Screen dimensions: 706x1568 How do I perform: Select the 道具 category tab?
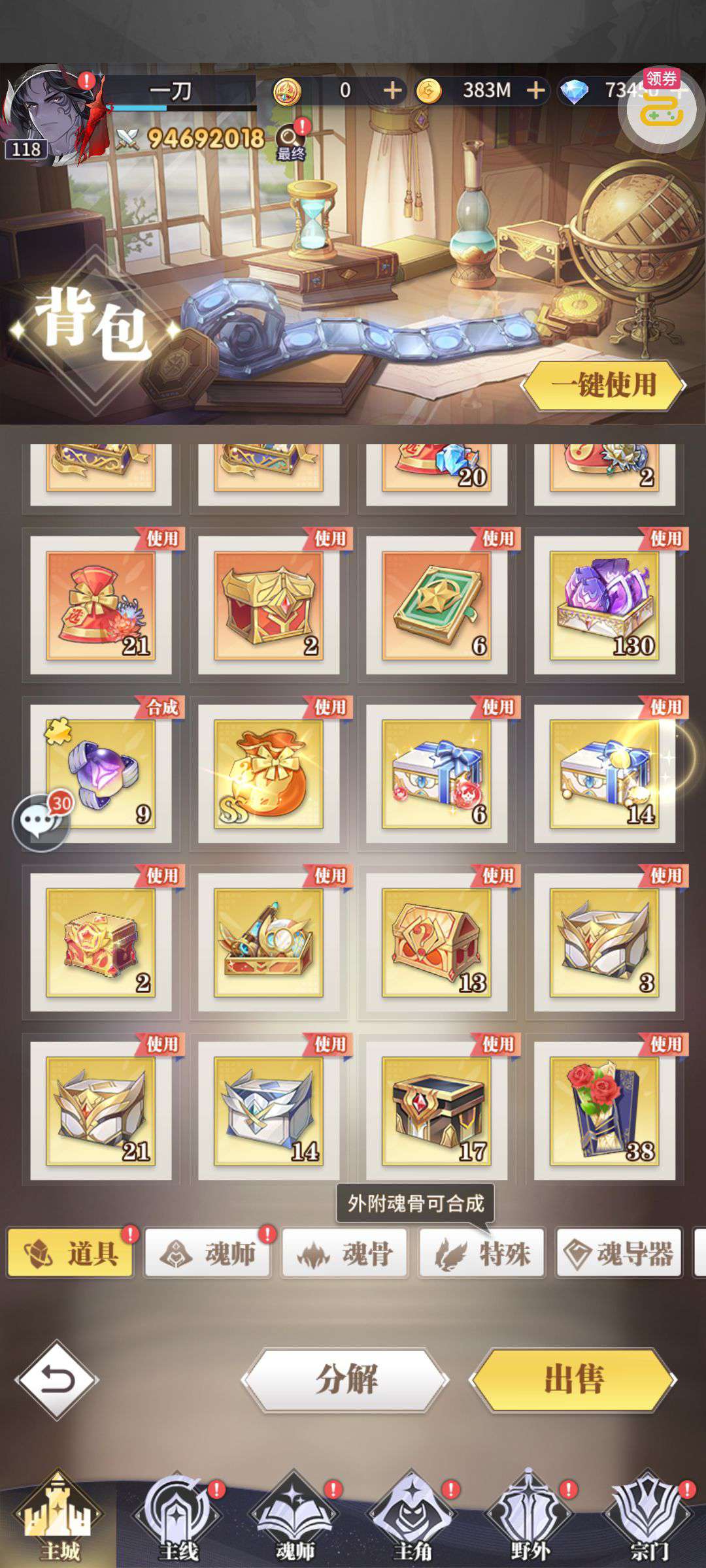point(71,1254)
